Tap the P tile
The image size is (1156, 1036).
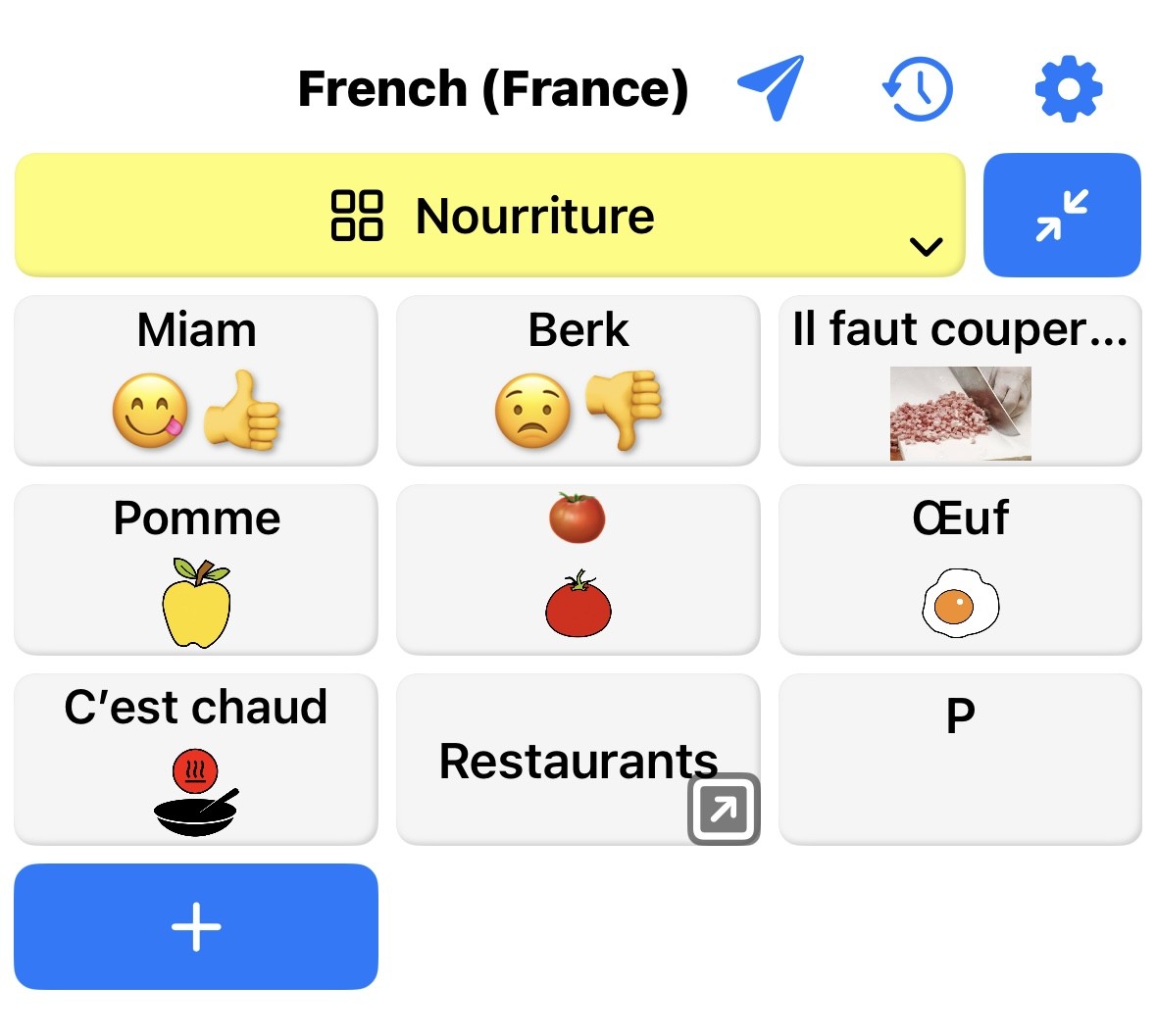point(960,759)
